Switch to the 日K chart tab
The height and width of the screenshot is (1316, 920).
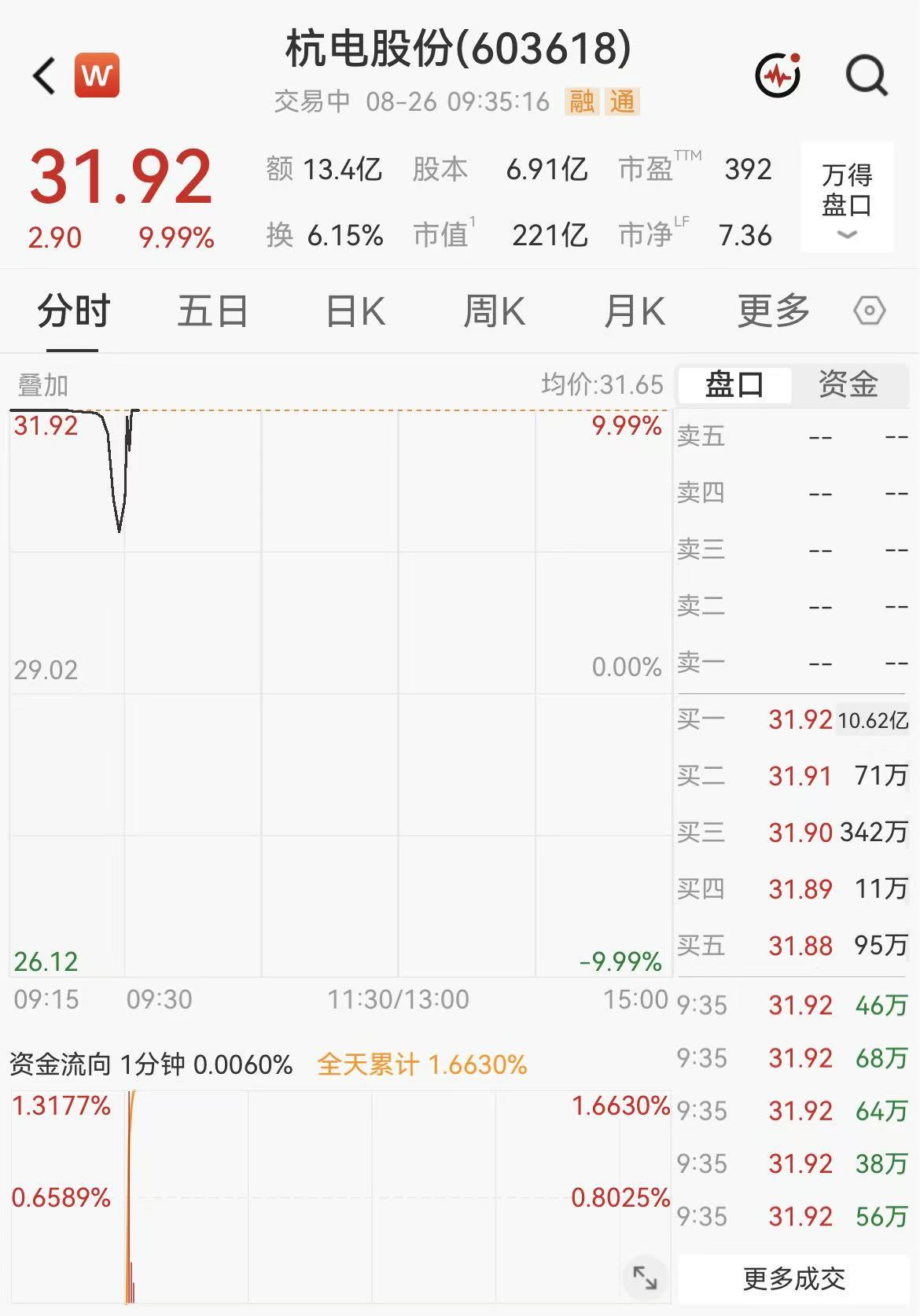[355, 311]
